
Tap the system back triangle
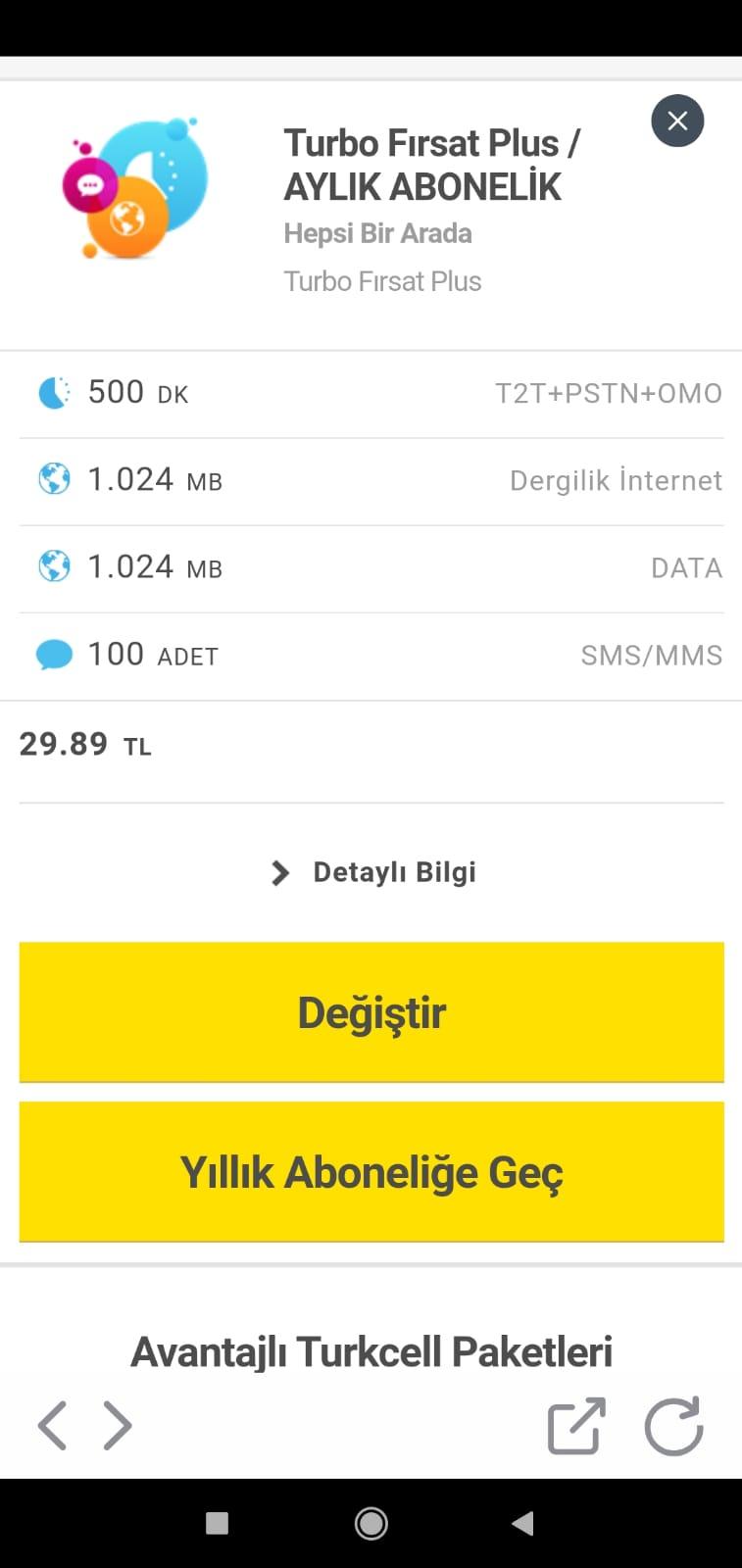(523, 1523)
